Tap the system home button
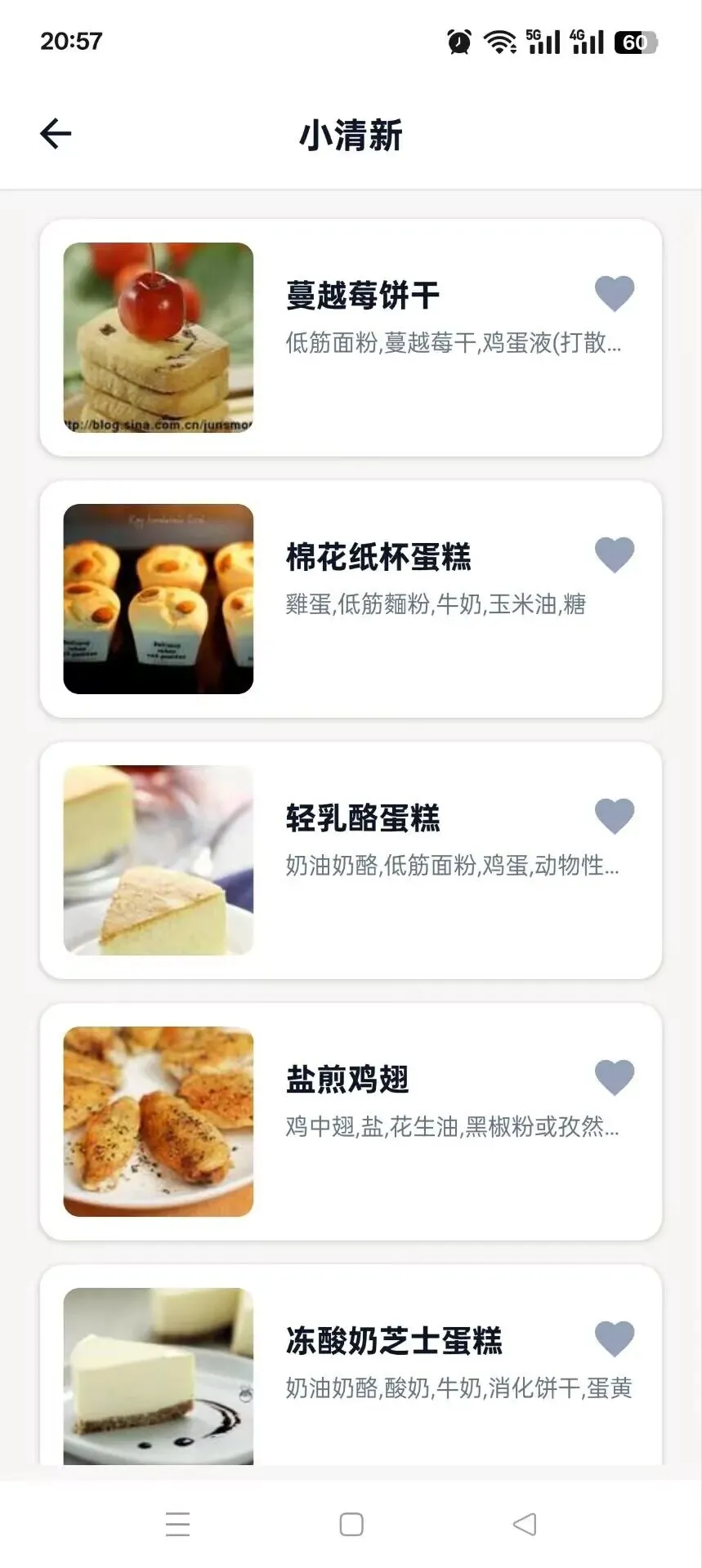Viewport: 702px width, 1568px height. [351, 1524]
